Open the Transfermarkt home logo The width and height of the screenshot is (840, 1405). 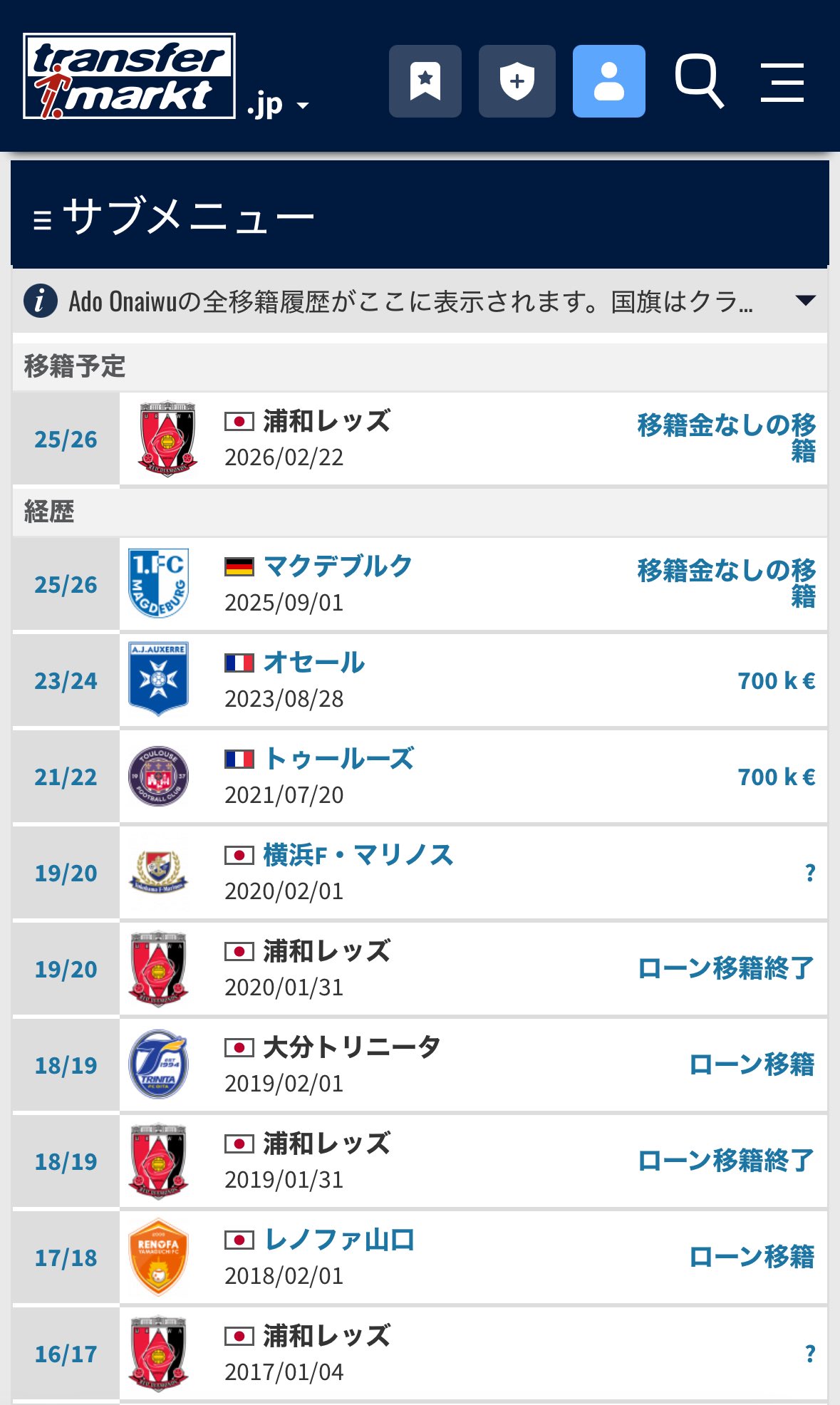point(129,76)
